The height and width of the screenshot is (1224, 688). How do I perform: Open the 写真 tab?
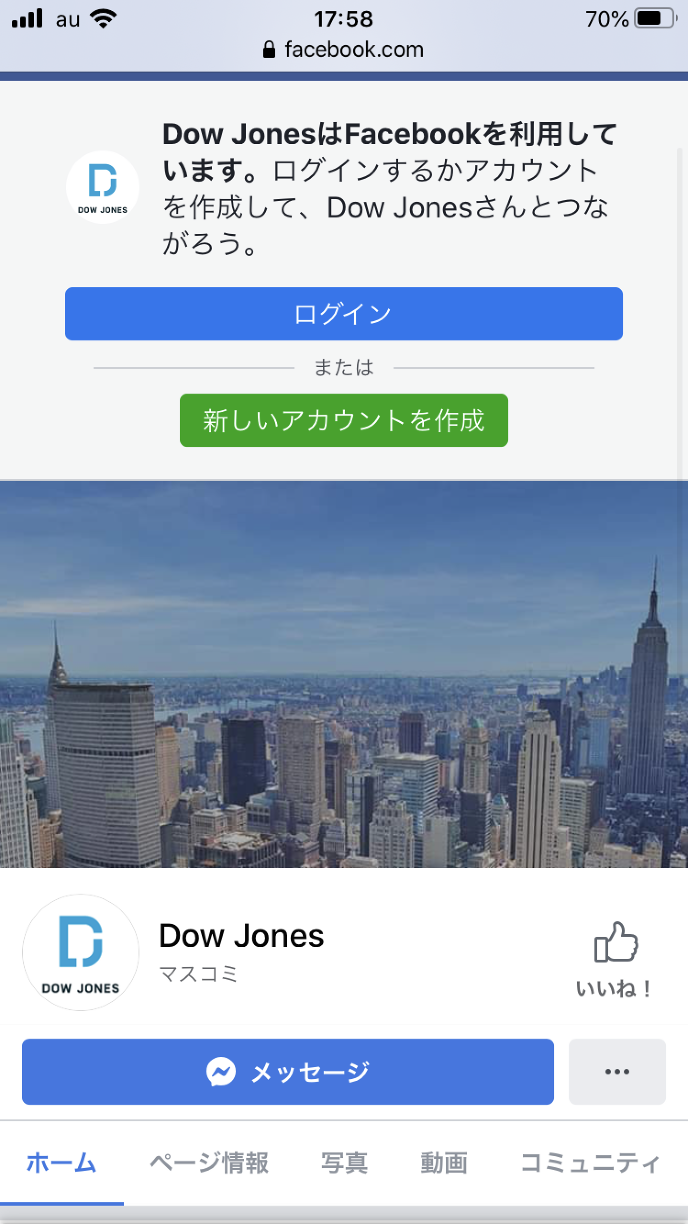tap(345, 1163)
